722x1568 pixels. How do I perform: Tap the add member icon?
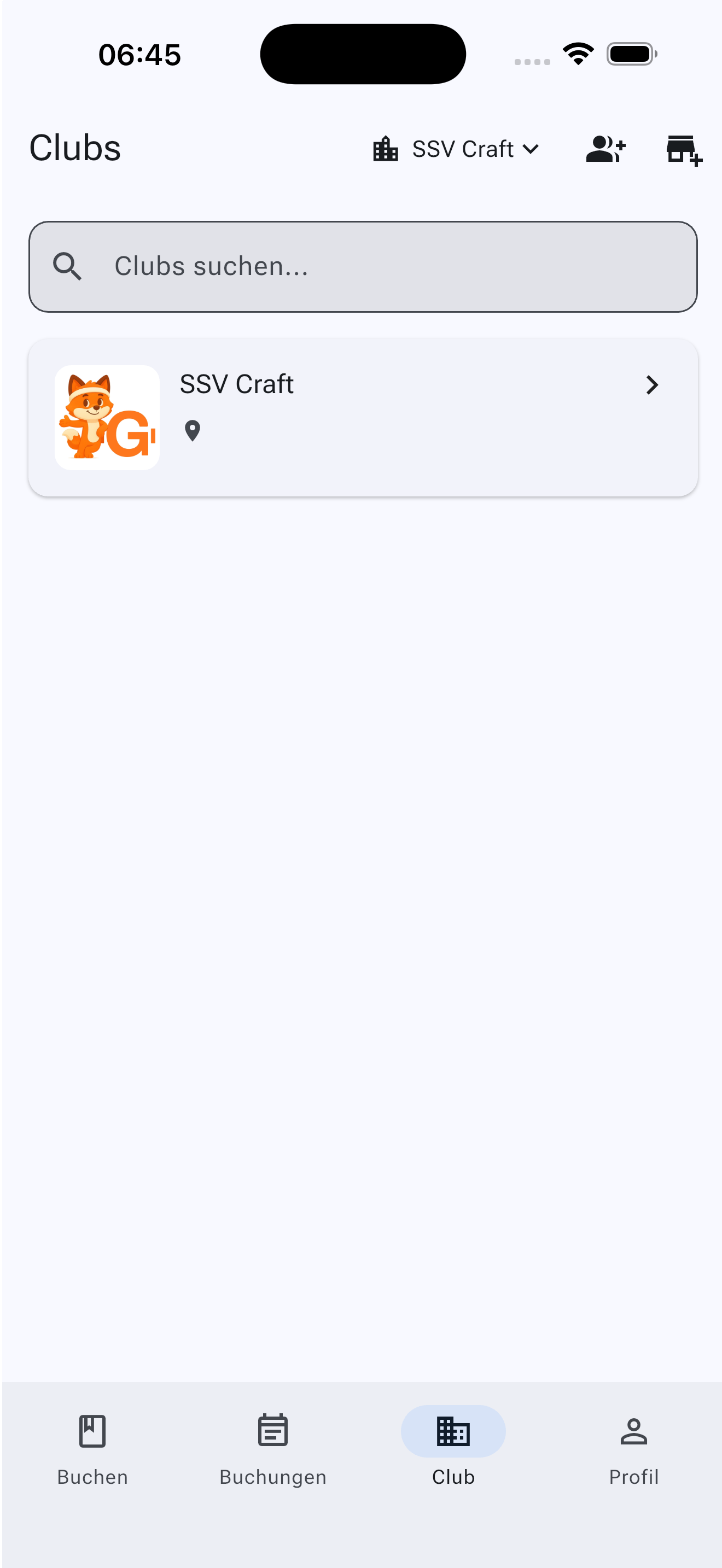click(x=605, y=149)
